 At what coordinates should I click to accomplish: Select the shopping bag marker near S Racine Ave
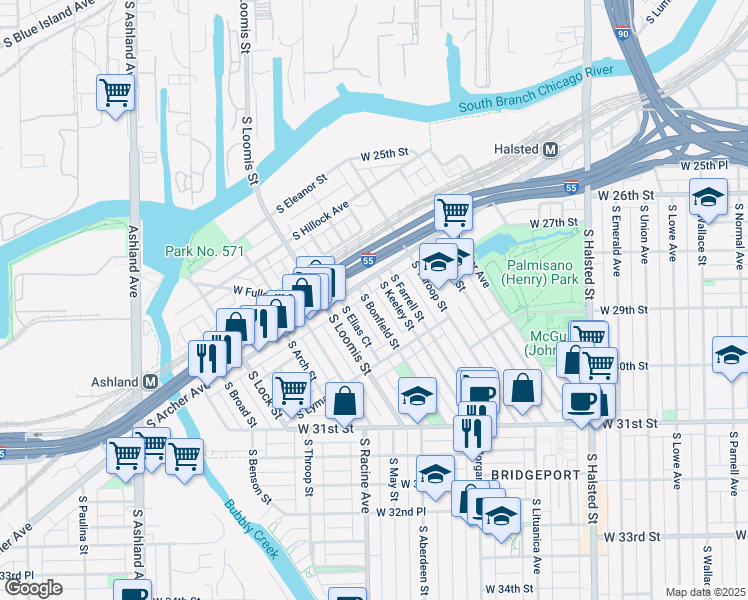(345, 401)
